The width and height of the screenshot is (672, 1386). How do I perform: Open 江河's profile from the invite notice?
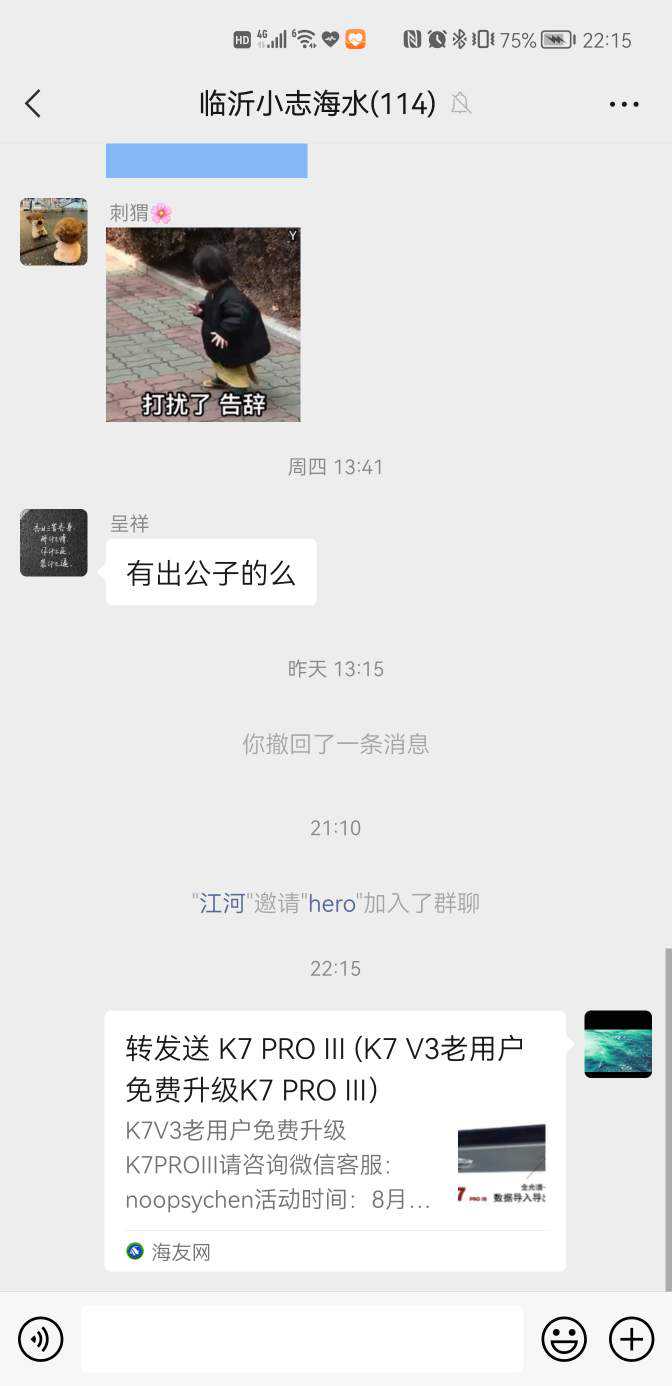click(222, 904)
